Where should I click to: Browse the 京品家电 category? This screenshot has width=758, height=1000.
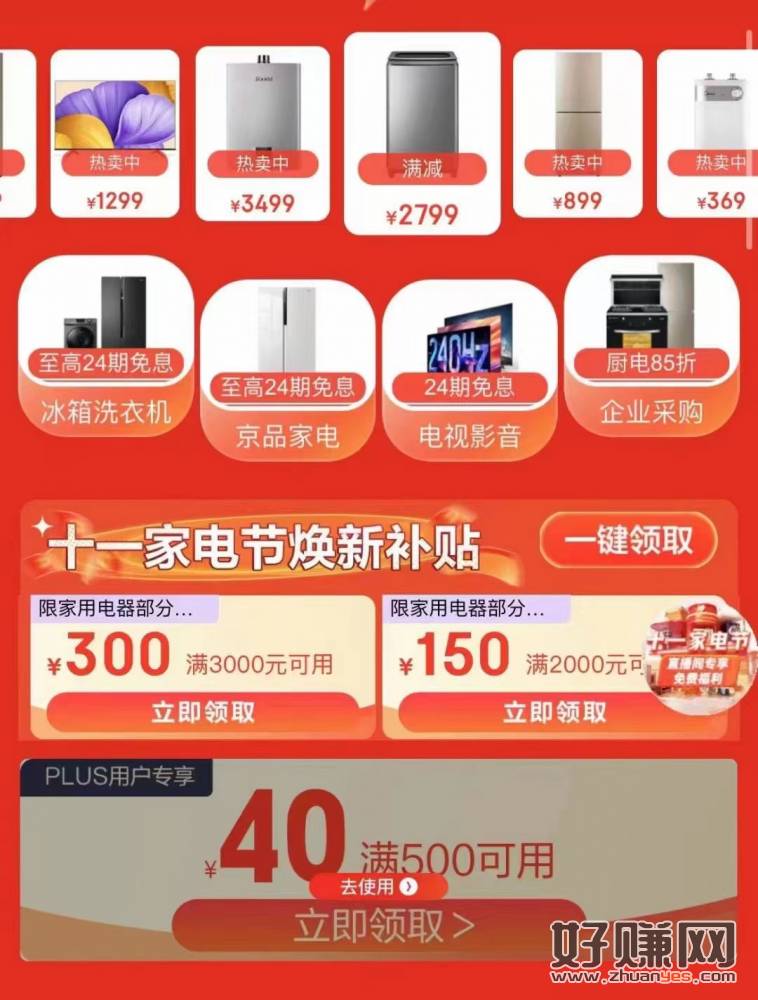(x=288, y=368)
